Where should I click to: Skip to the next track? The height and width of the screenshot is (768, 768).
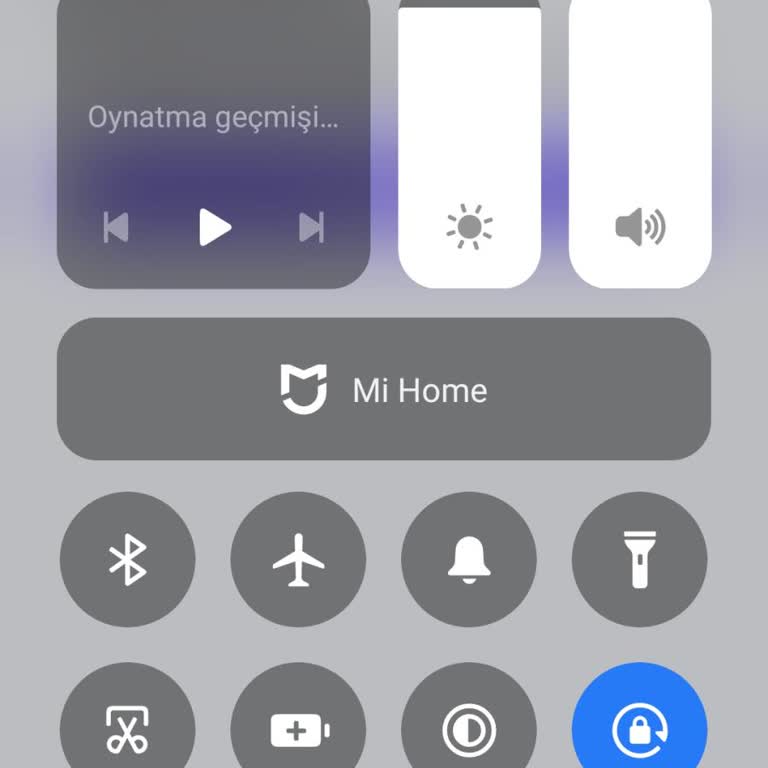(311, 228)
